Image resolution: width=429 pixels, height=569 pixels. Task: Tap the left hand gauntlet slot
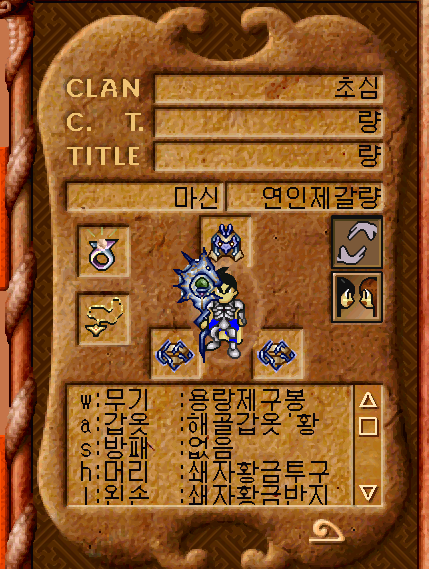coord(176,354)
